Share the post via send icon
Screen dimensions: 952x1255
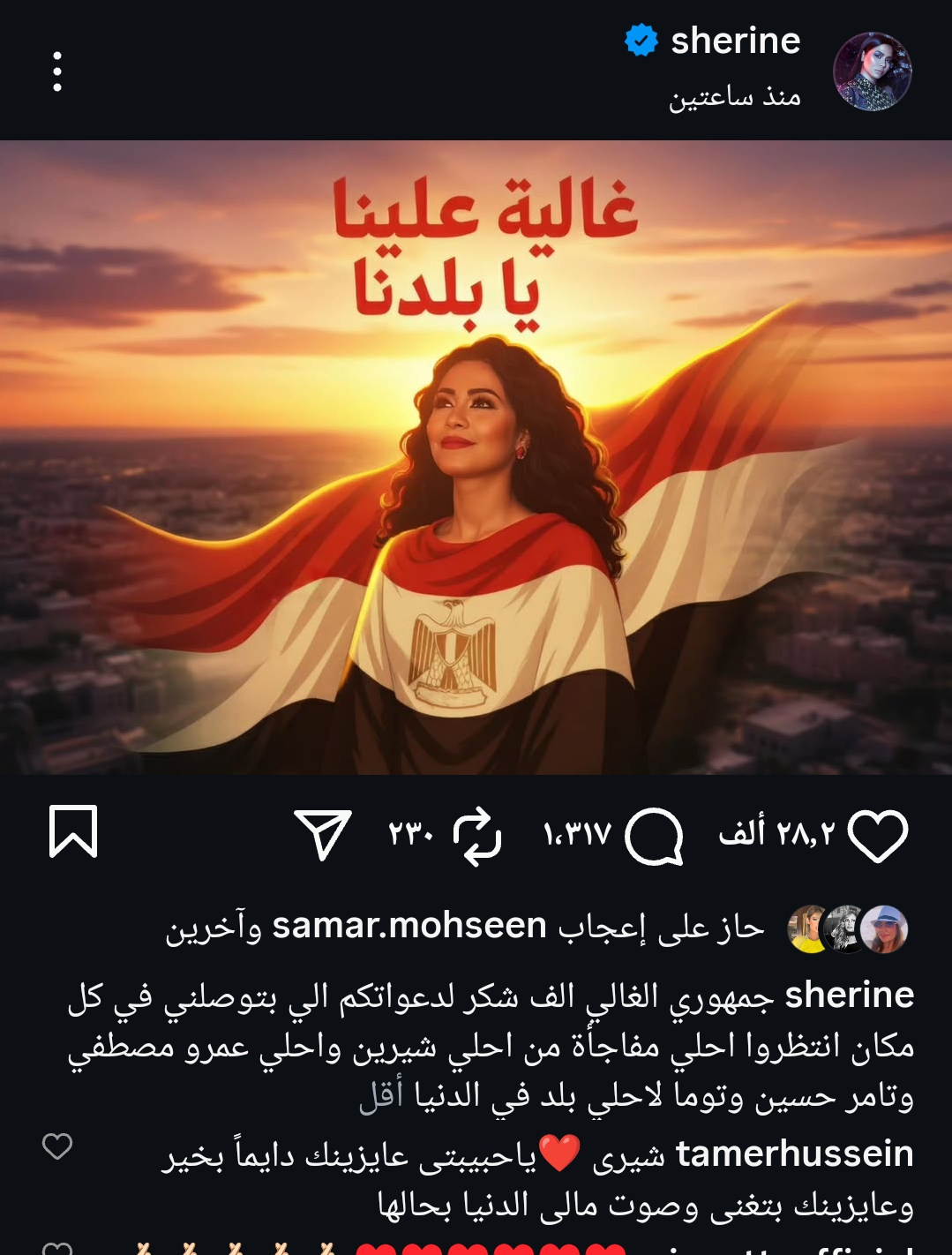(323, 834)
